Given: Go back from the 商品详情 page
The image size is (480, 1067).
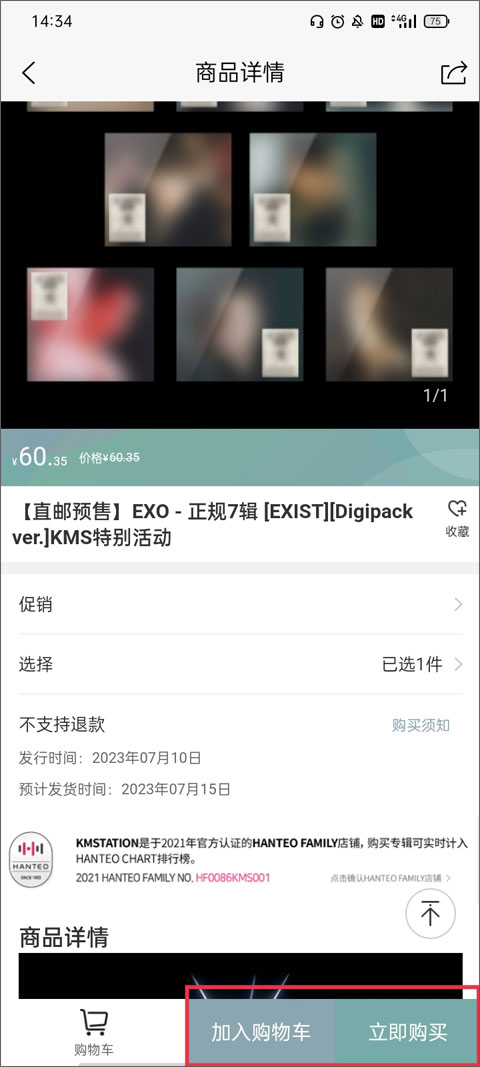Looking at the screenshot, I should (x=29, y=73).
